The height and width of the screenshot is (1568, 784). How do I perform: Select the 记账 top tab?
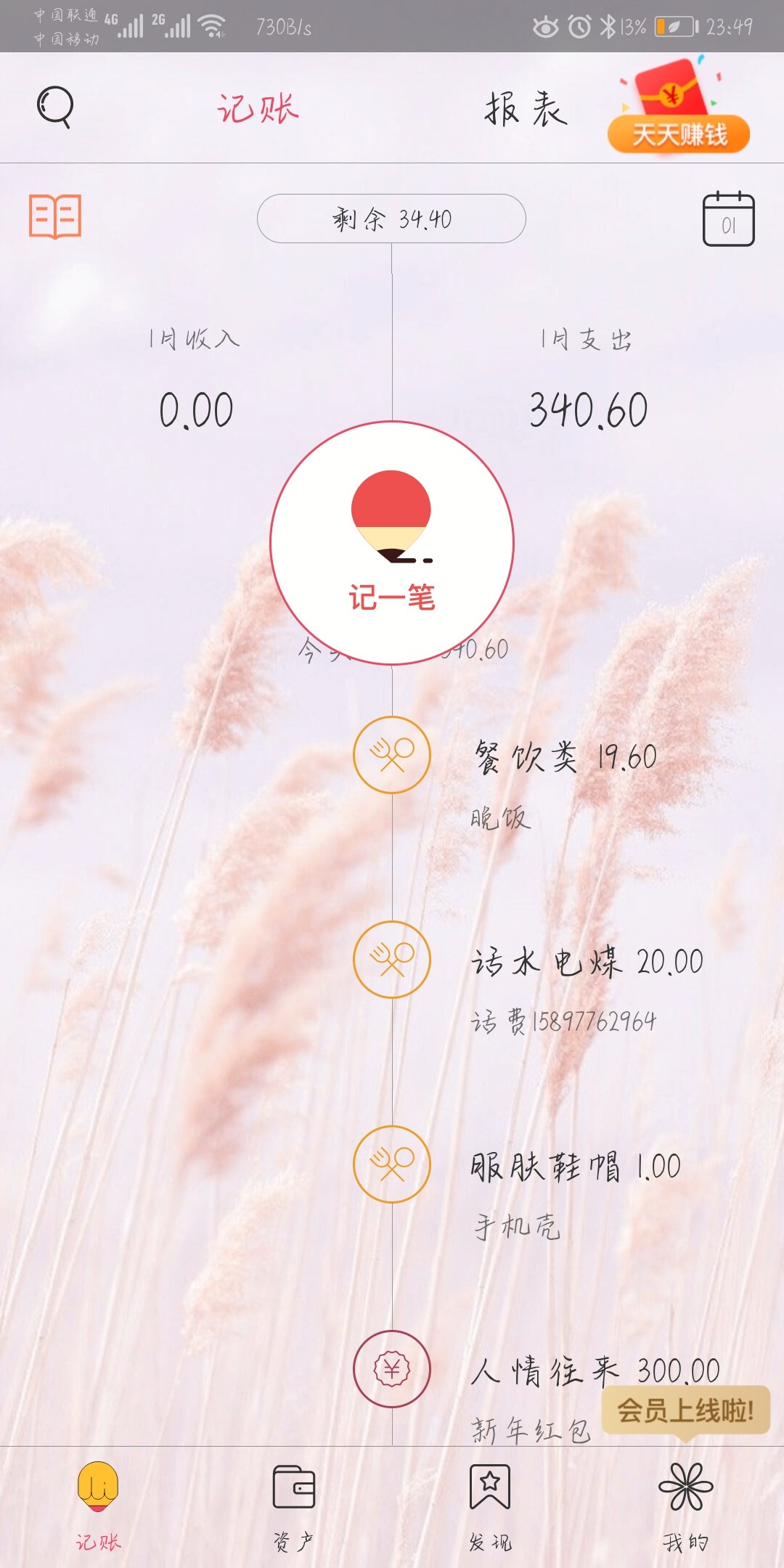(258, 109)
